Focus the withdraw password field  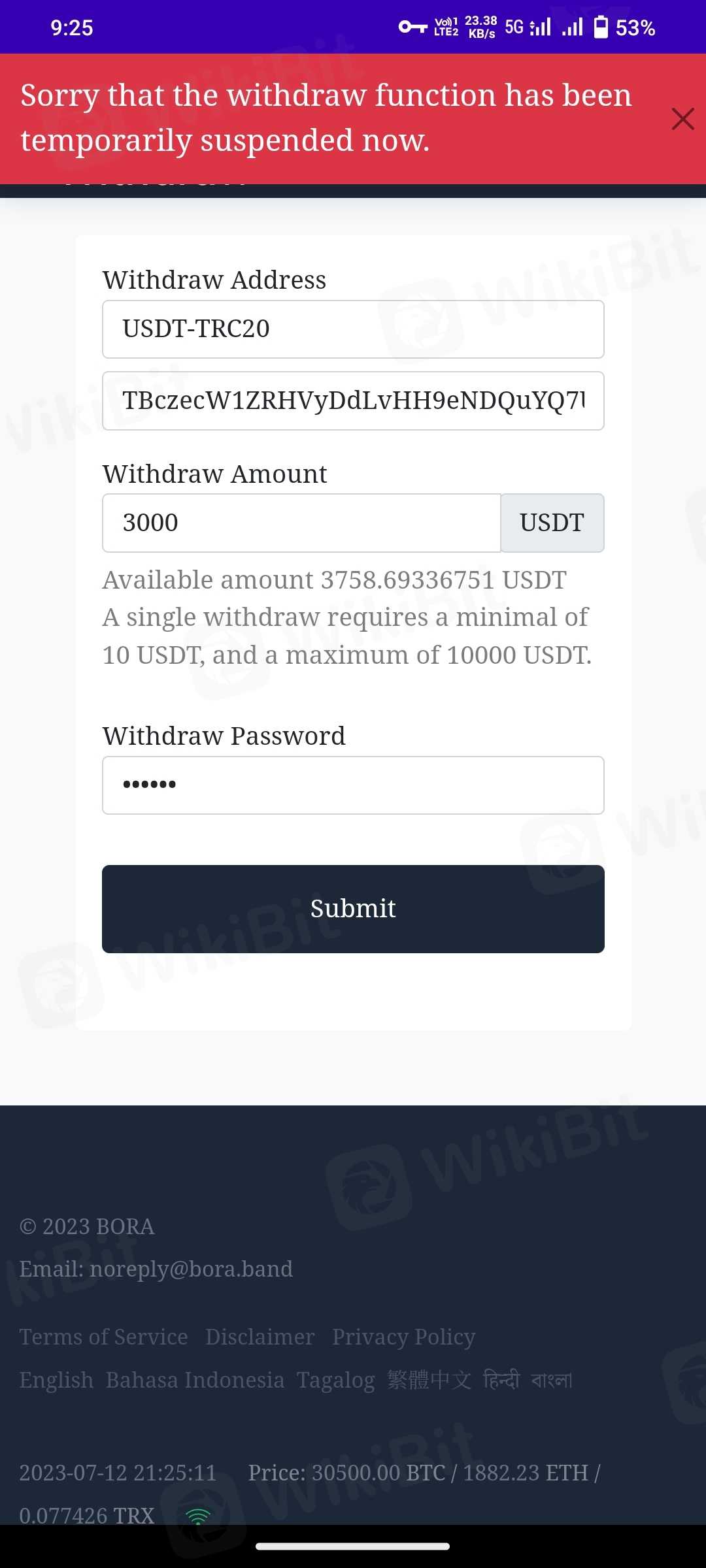[x=353, y=785]
